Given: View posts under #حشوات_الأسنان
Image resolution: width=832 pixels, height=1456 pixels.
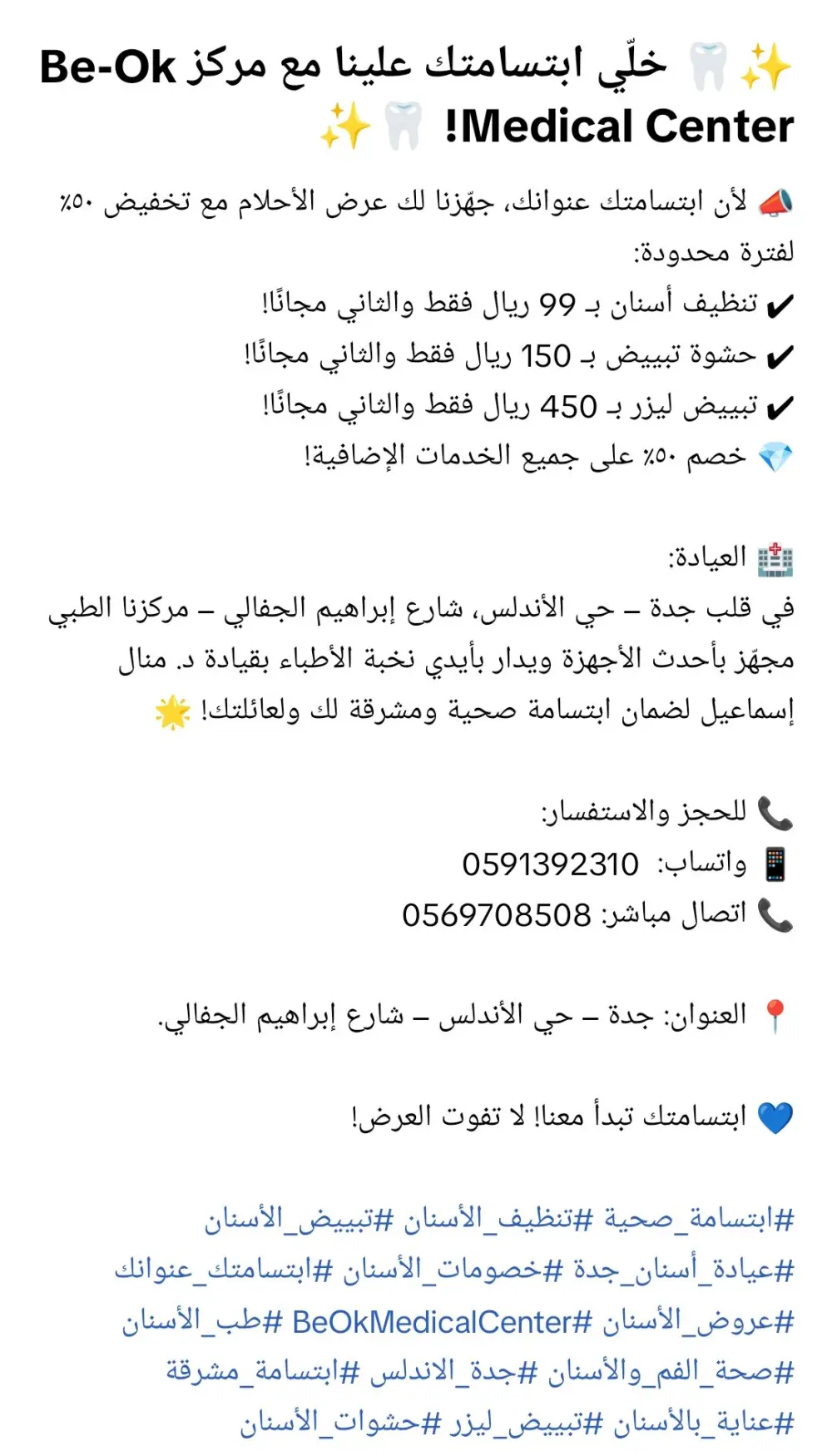Looking at the screenshot, I should (x=339, y=1424).
